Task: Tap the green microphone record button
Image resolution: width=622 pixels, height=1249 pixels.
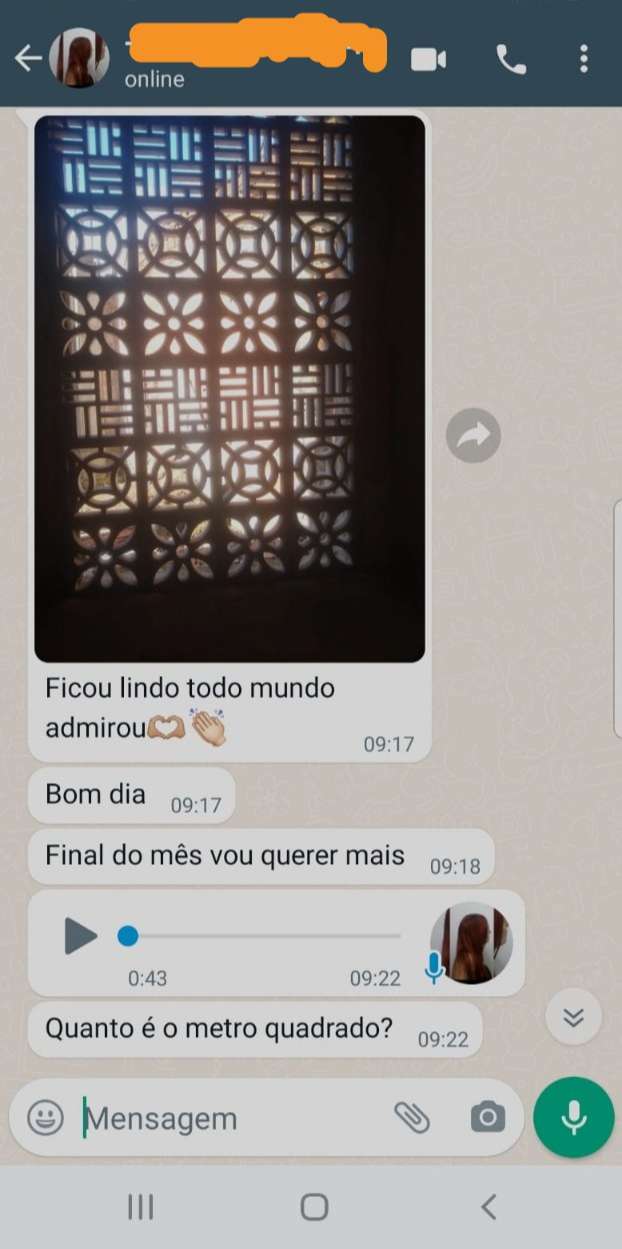Action: [574, 1117]
